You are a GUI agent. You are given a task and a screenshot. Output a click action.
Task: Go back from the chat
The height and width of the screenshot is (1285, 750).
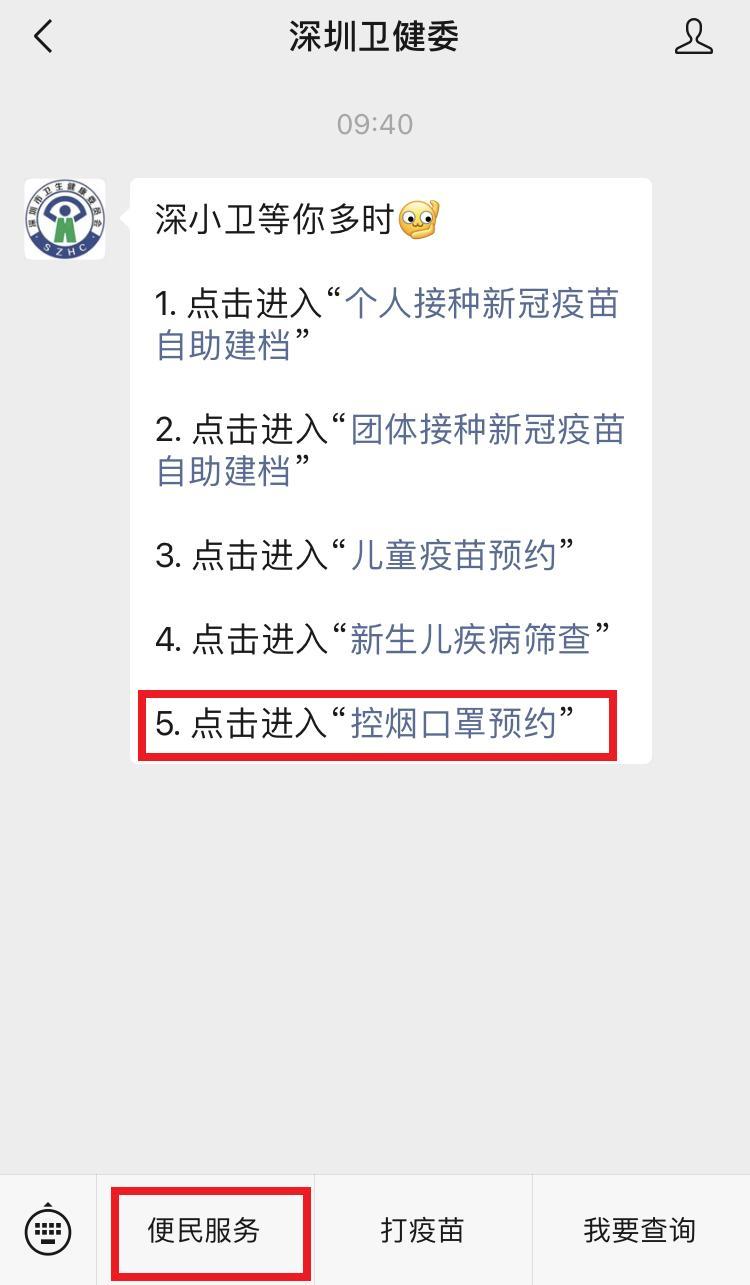42,38
